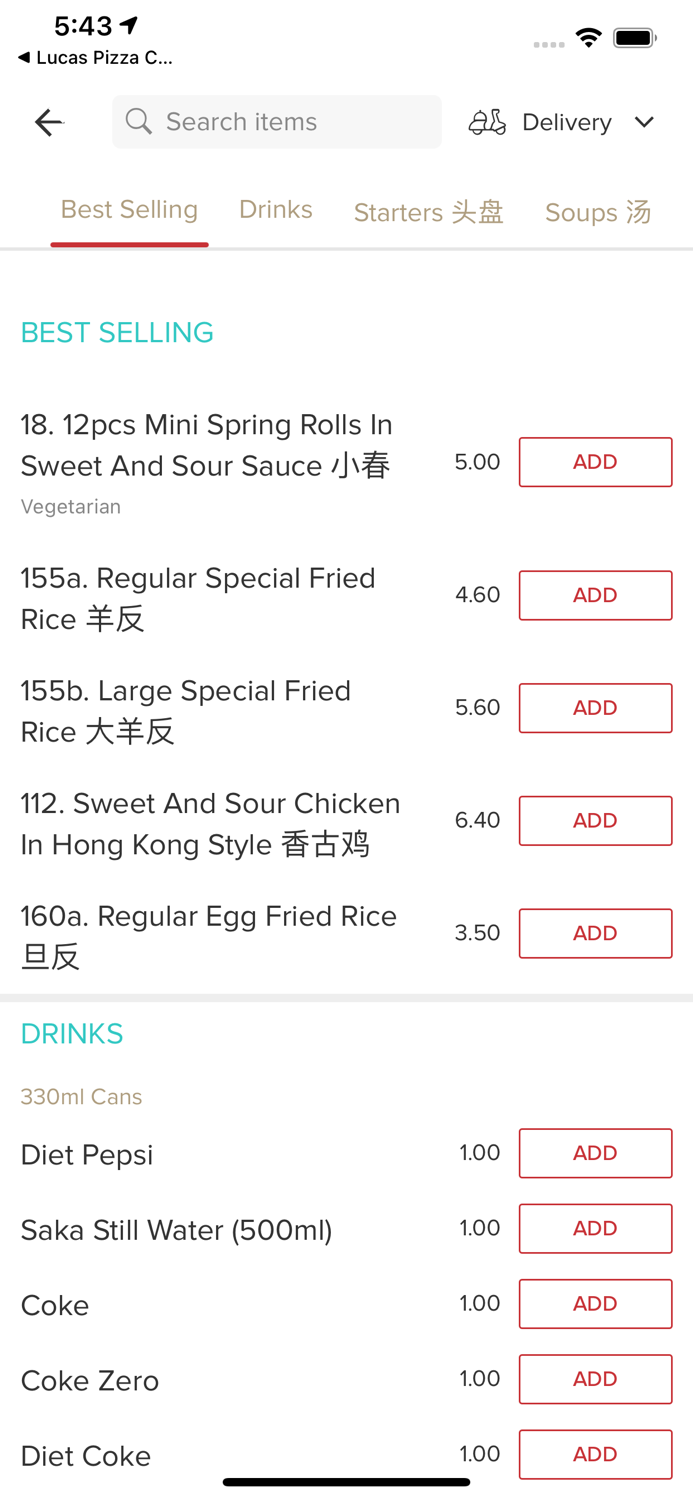The image size is (693, 1500).
Task: Add a Diet Coke can
Action: 595,1454
